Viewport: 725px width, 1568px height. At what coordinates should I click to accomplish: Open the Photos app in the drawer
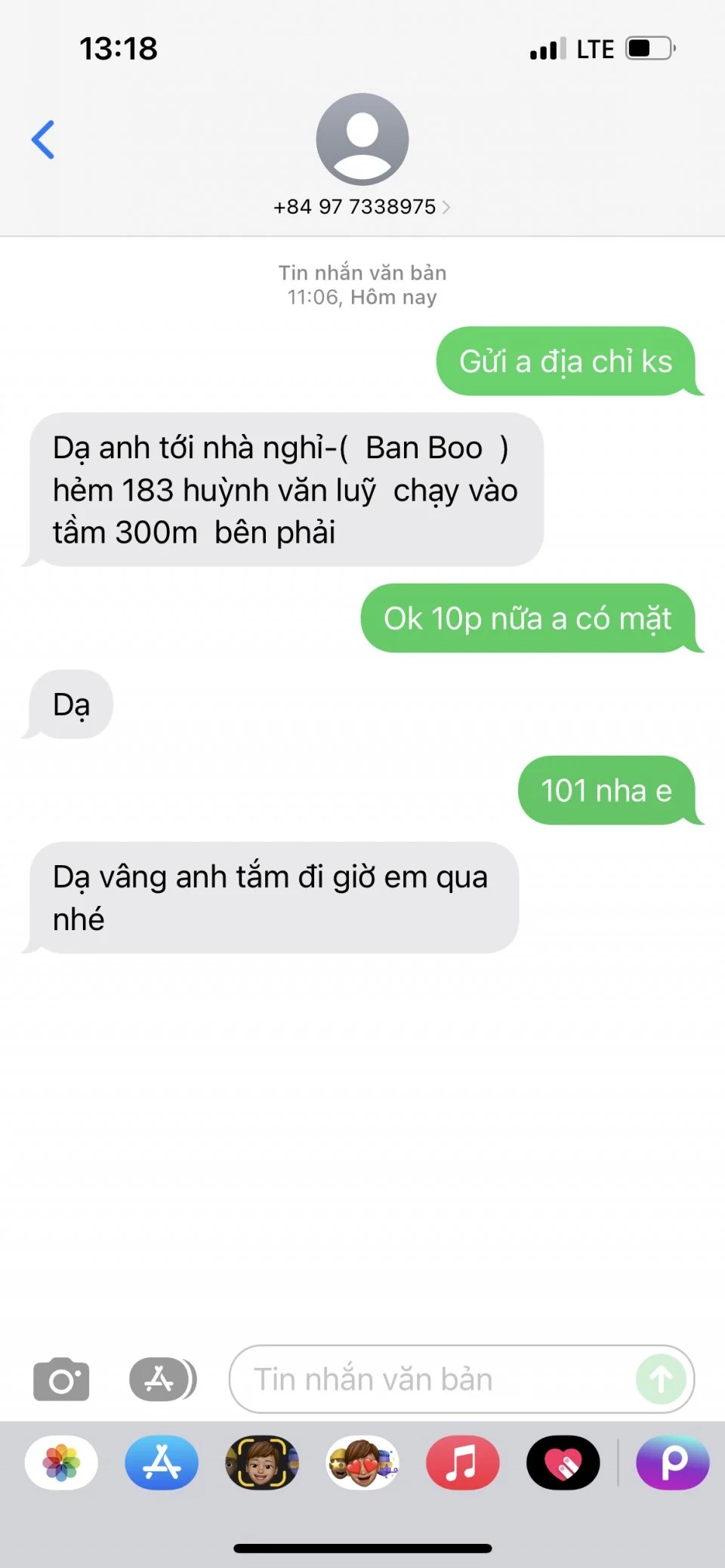(x=61, y=1462)
